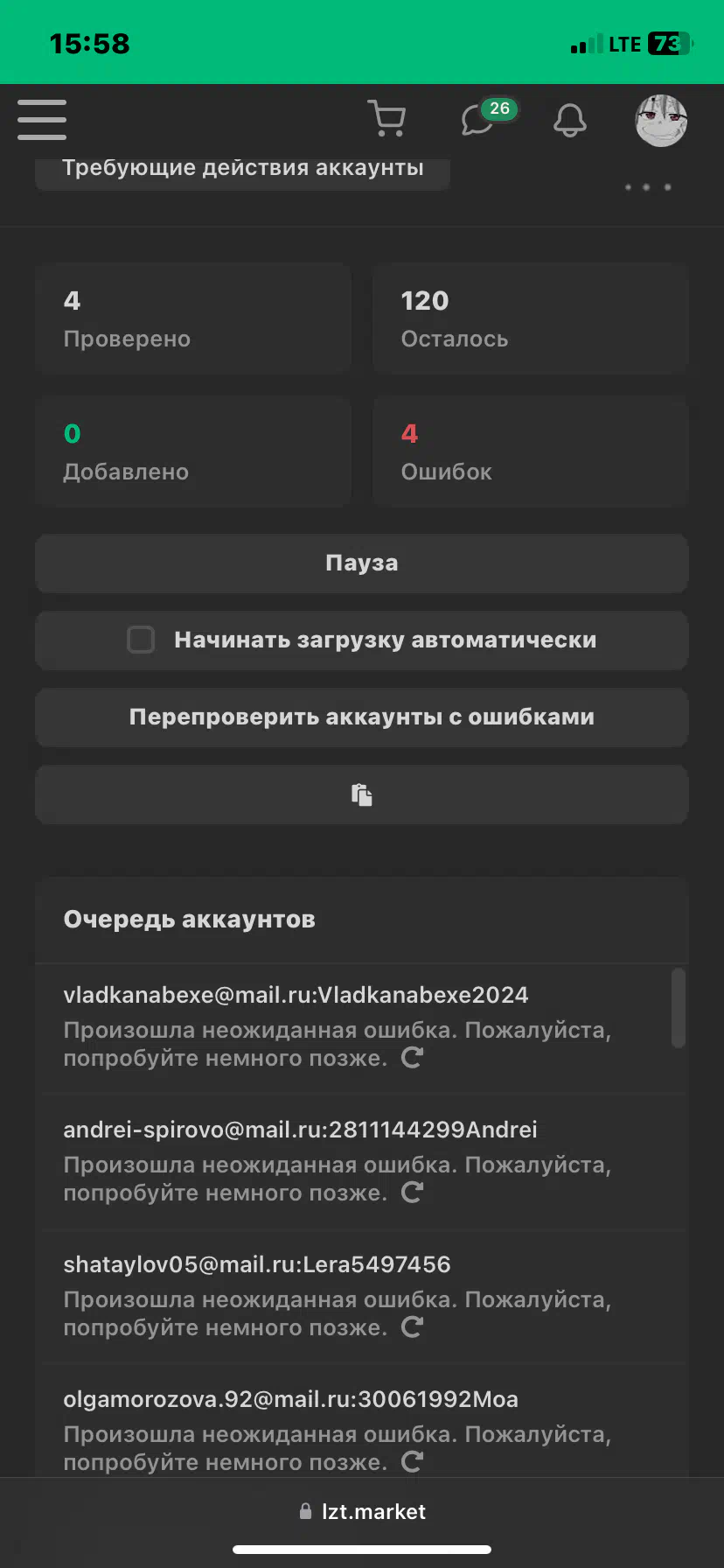Retry check for andrei-spirovo@mail.ru account

tap(412, 1193)
